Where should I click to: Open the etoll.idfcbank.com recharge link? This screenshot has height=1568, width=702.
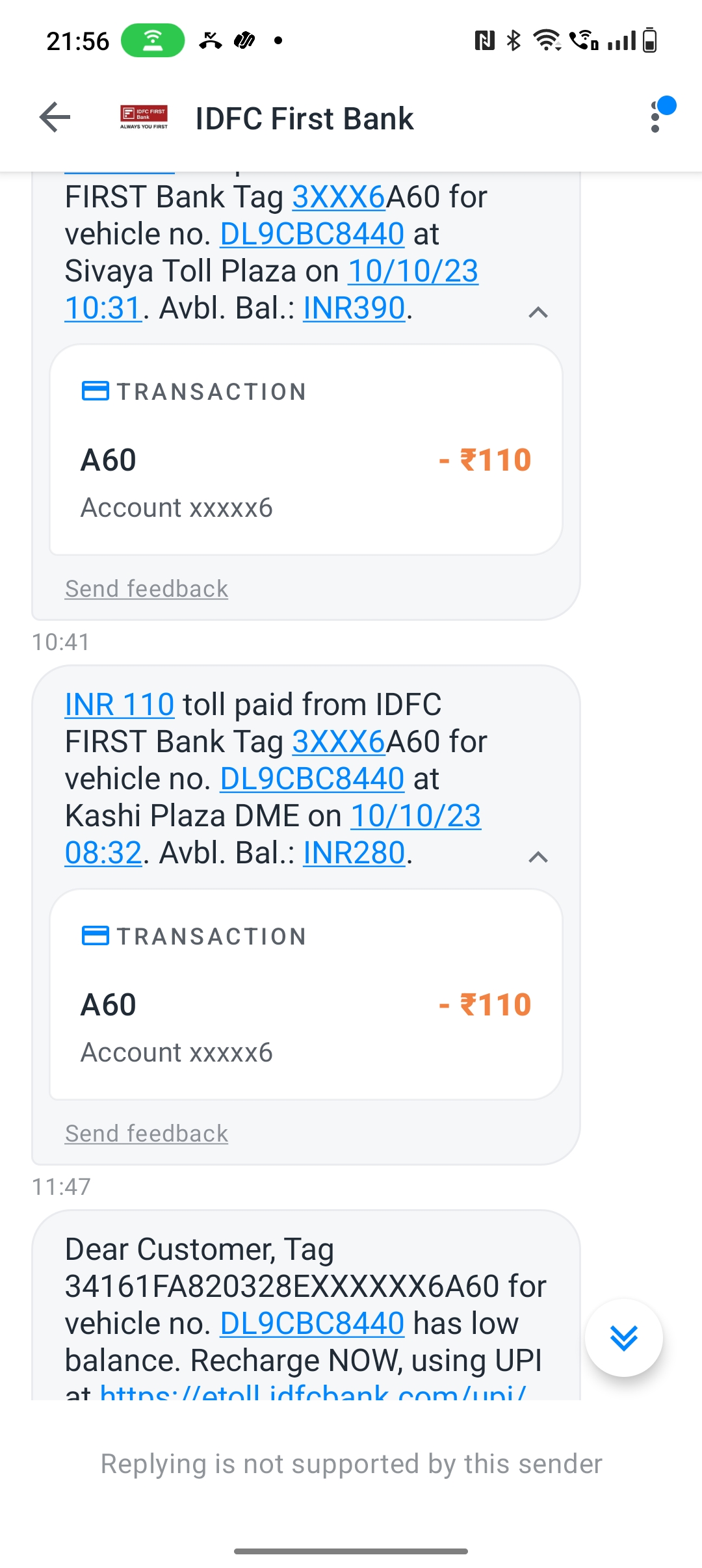[313, 1391]
